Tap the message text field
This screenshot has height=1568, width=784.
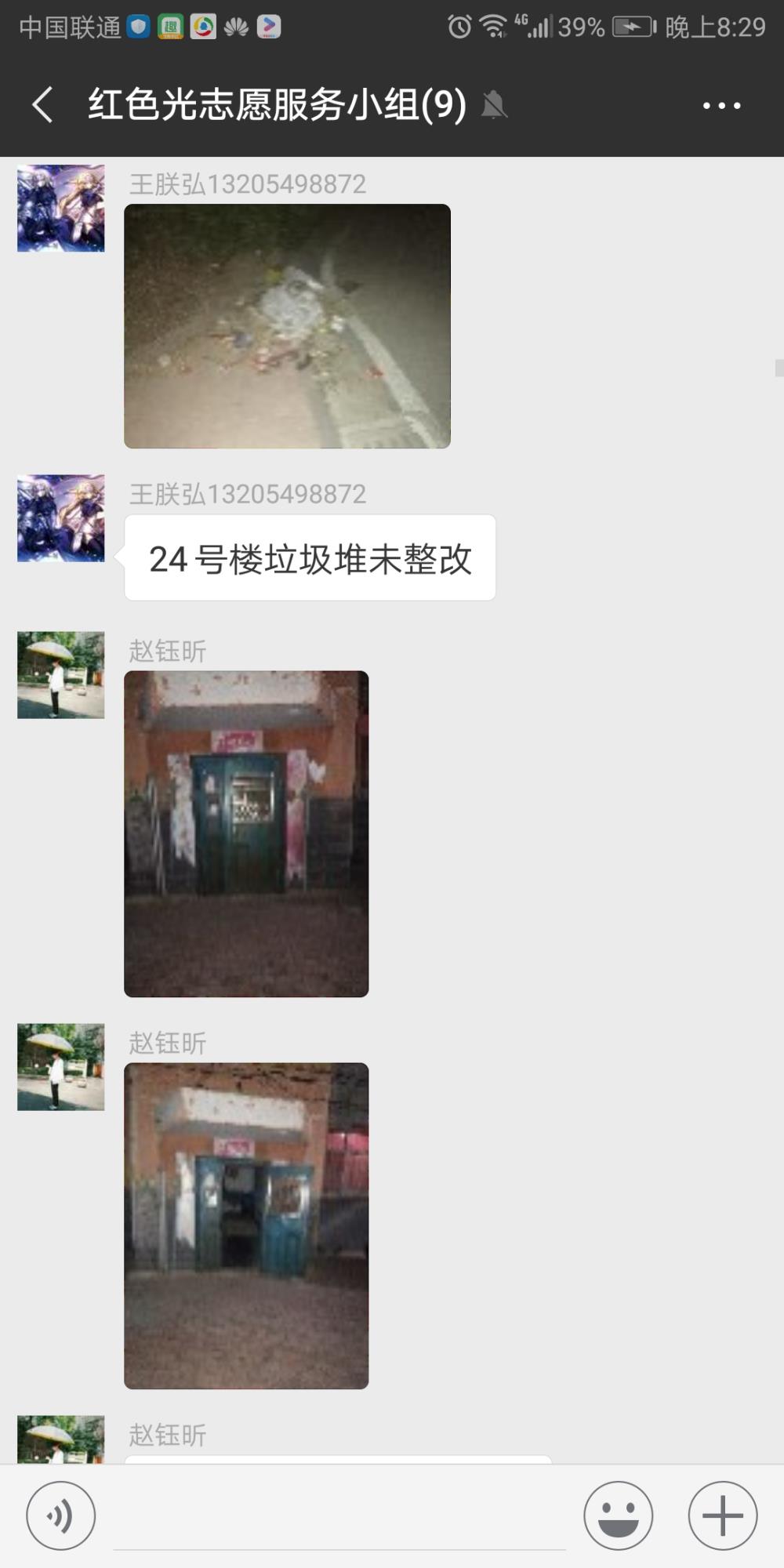pos(339,1517)
